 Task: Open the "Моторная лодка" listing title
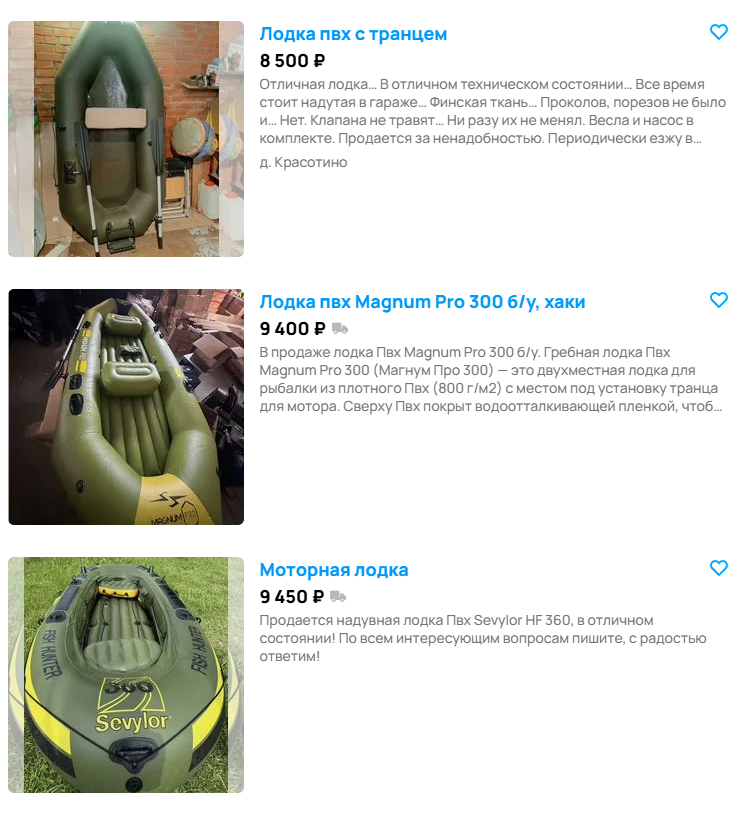pyautogui.click(x=334, y=570)
